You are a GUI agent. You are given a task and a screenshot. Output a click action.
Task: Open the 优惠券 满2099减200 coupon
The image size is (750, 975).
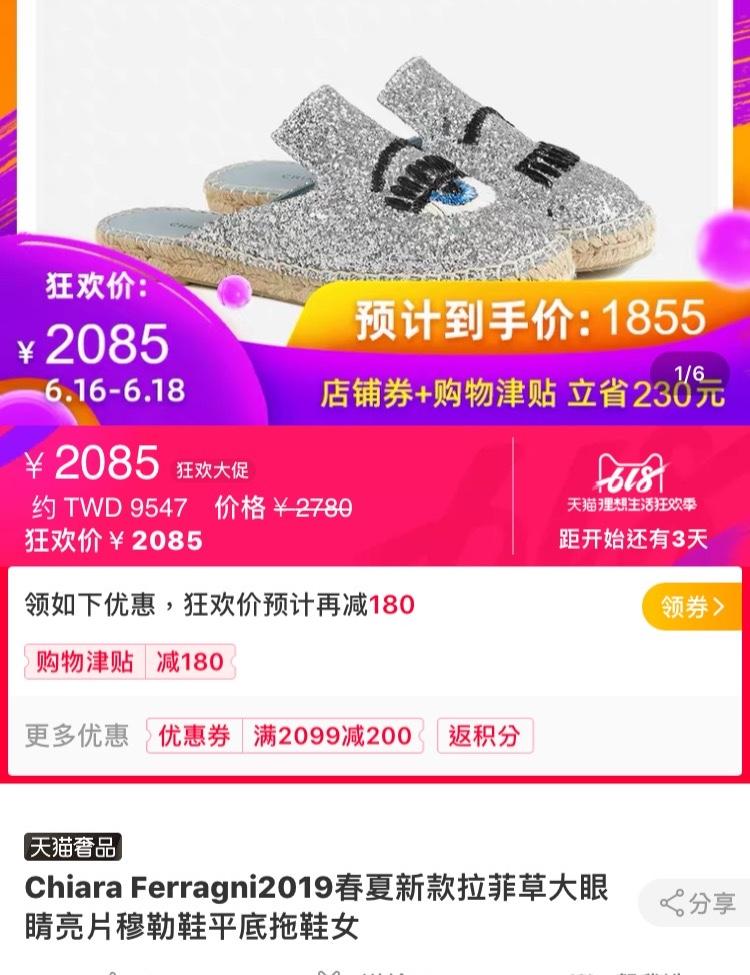tap(285, 736)
